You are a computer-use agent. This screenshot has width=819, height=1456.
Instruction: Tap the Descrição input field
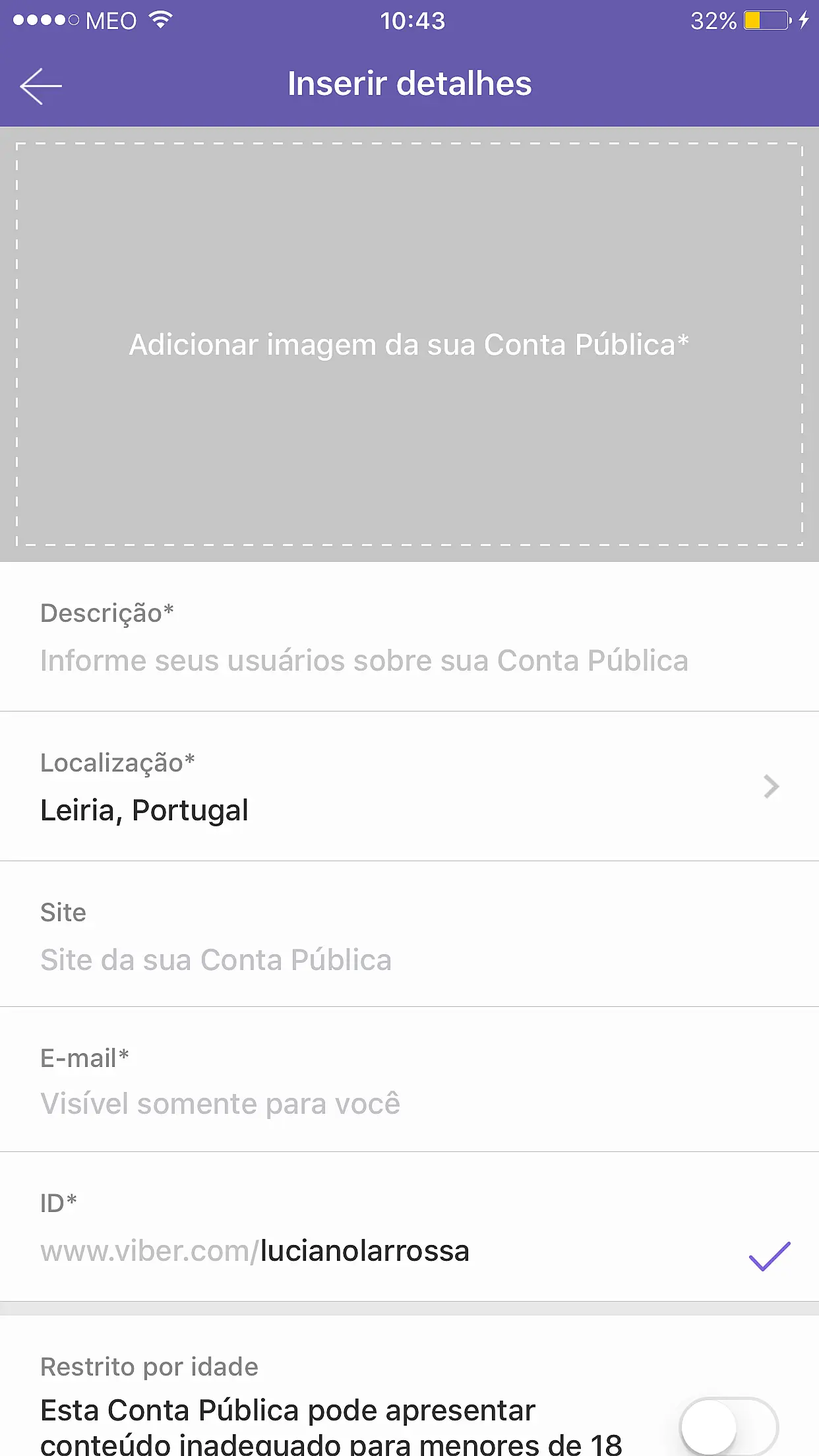(364, 659)
